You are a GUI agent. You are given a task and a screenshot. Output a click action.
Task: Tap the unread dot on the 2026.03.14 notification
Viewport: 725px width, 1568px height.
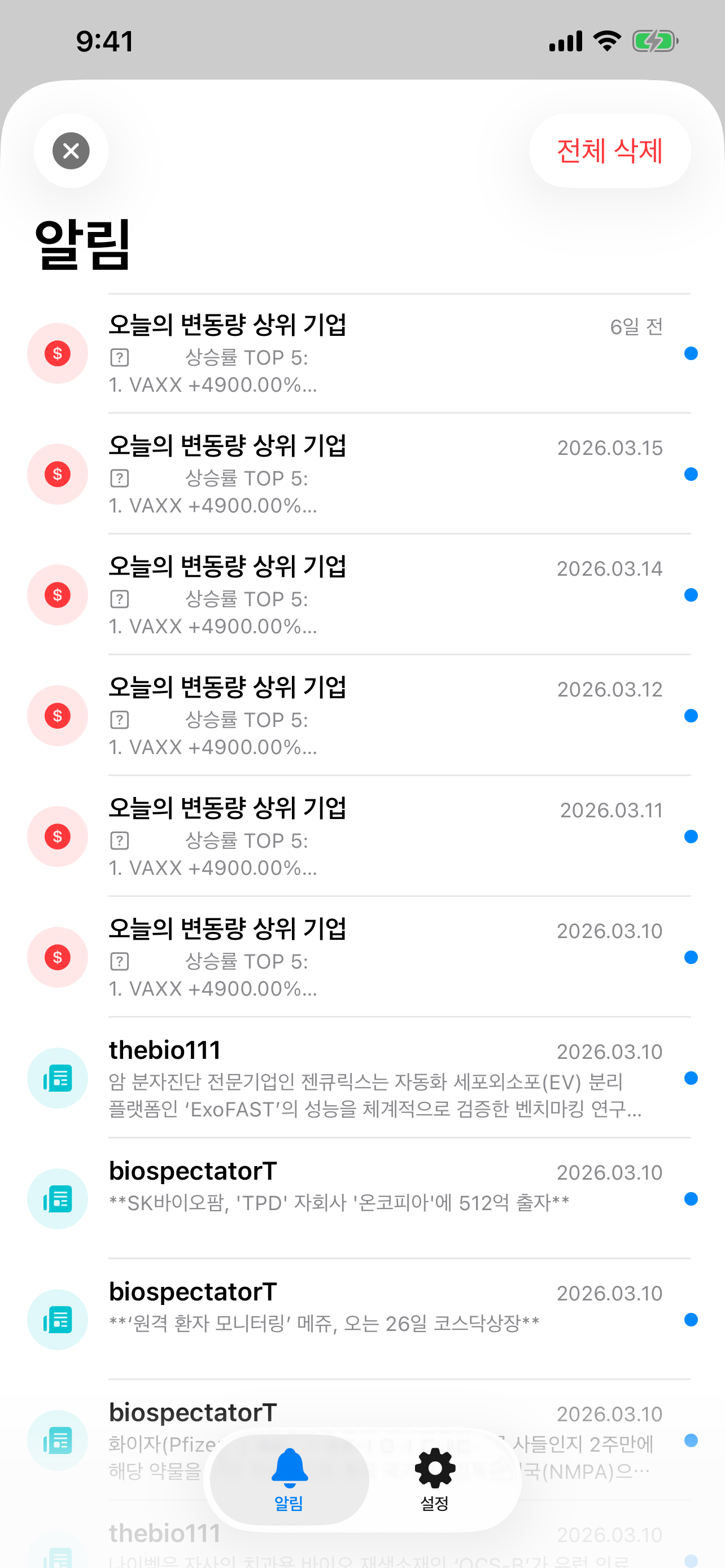pos(692,595)
